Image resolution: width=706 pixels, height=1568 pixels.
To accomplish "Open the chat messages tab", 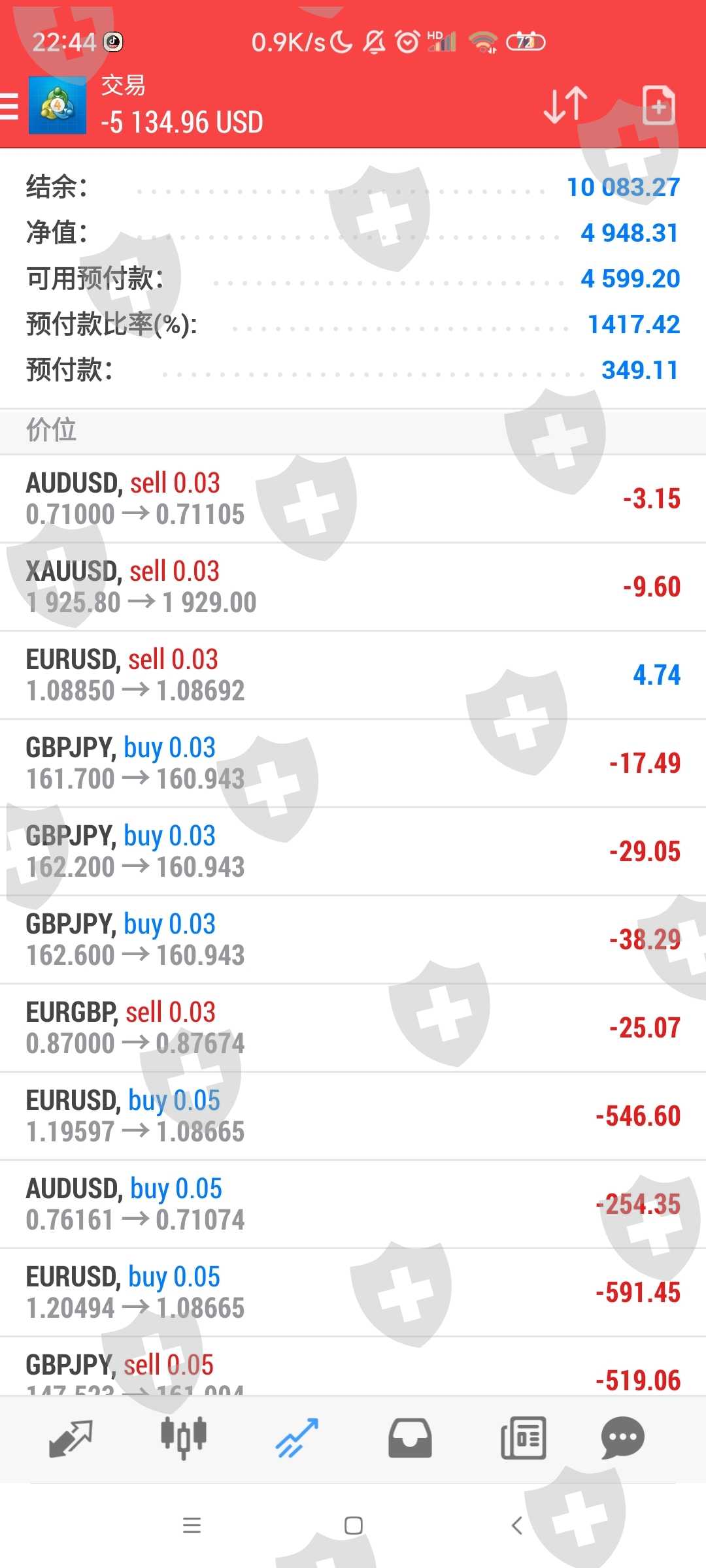I will [x=622, y=1439].
